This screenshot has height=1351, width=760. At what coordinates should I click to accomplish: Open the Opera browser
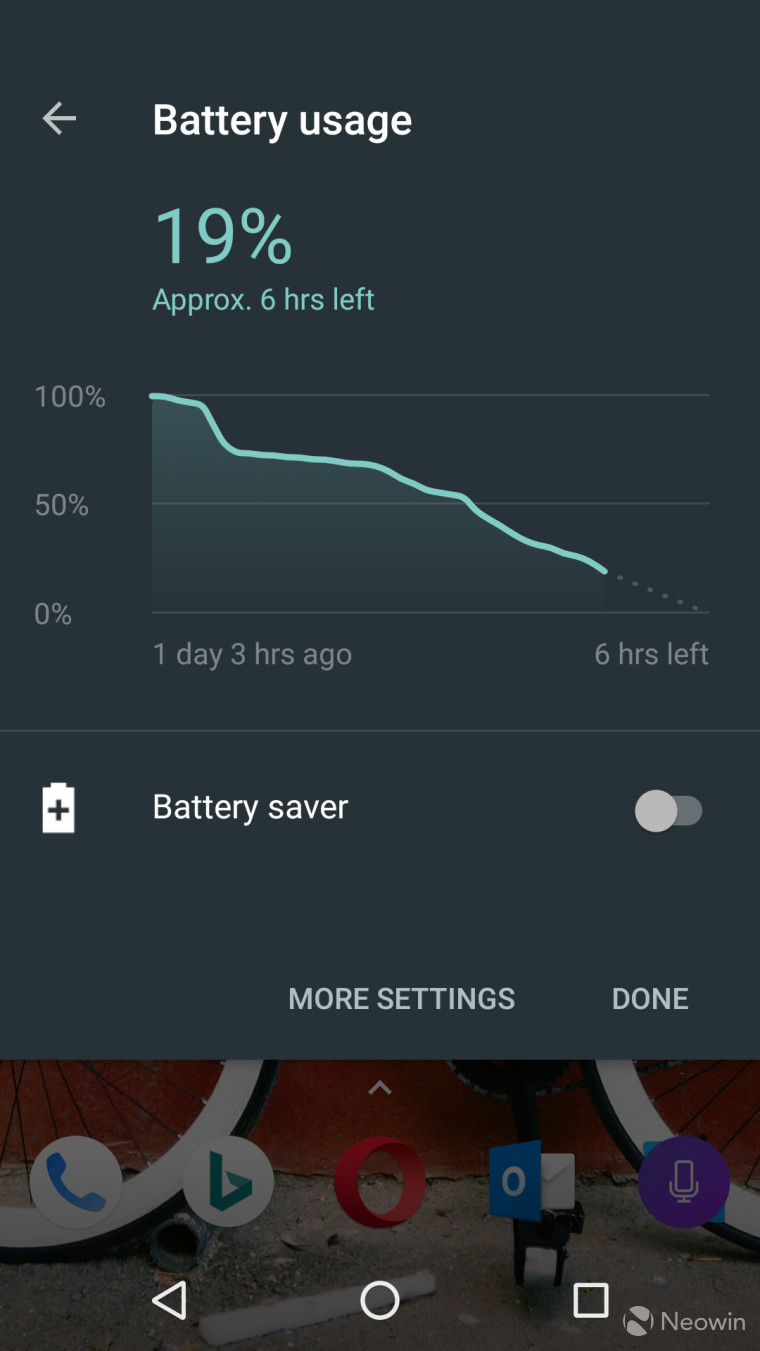[380, 1182]
